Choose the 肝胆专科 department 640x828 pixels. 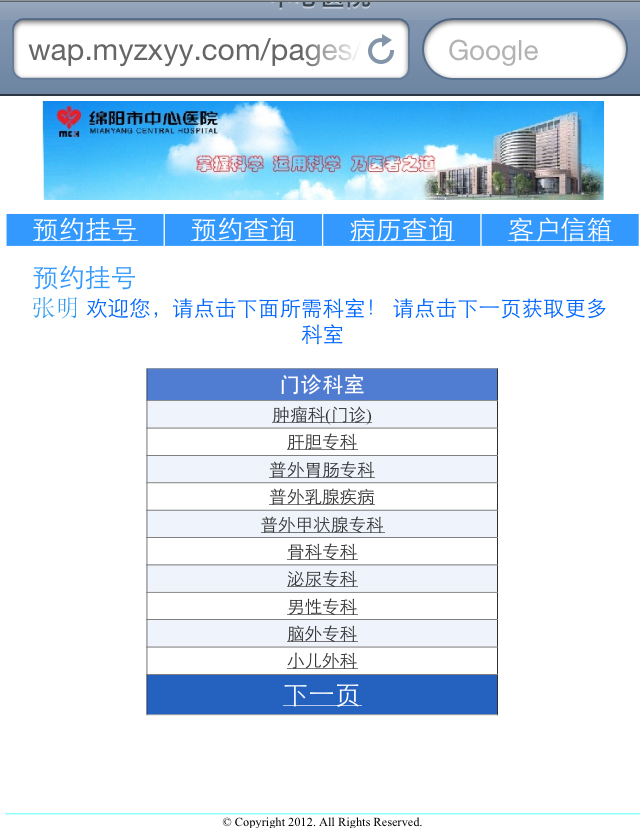pyautogui.click(x=322, y=442)
